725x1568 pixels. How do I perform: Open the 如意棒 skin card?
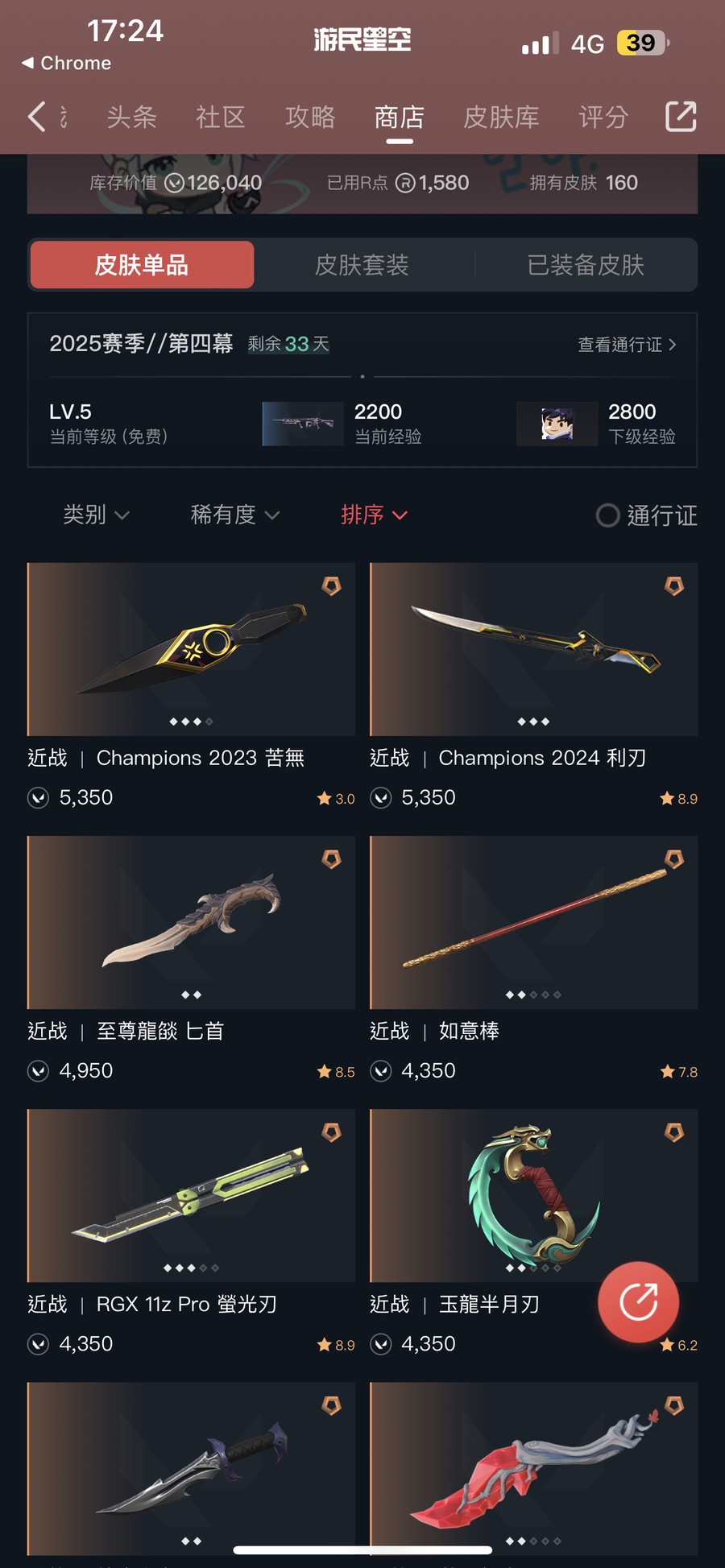click(533, 923)
